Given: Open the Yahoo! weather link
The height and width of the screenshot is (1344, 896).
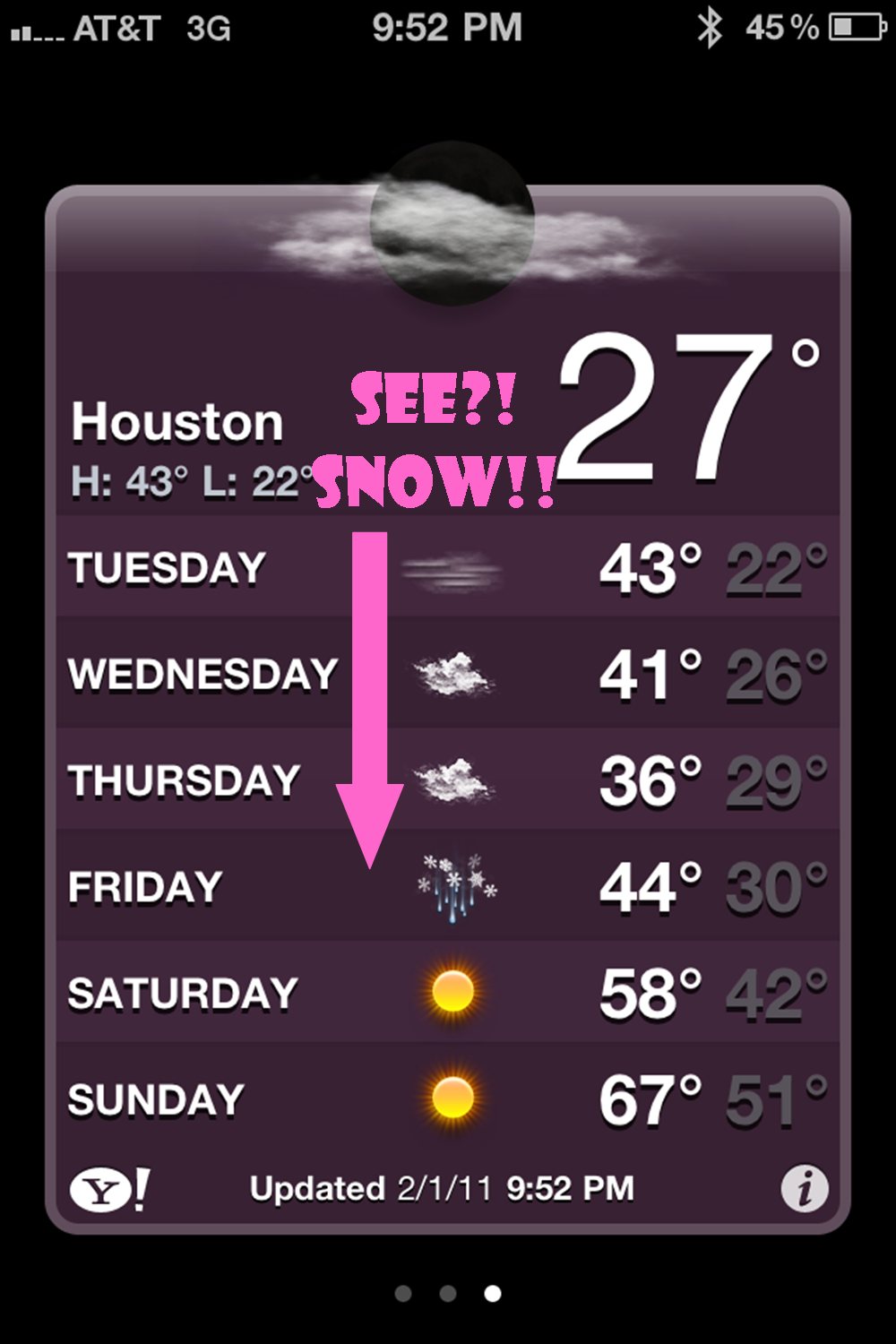Looking at the screenshot, I should point(109,1190).
